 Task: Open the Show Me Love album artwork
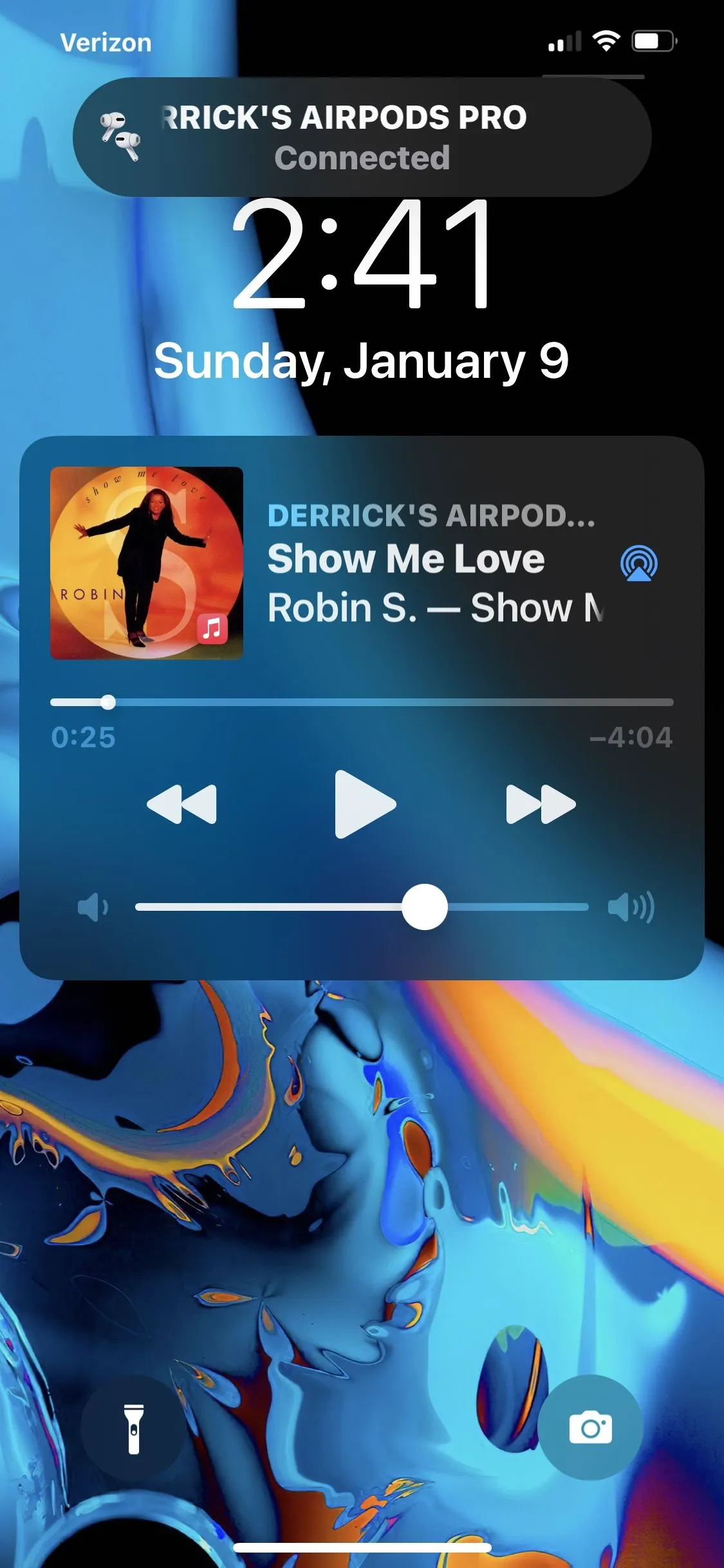(x=147, y=563)
